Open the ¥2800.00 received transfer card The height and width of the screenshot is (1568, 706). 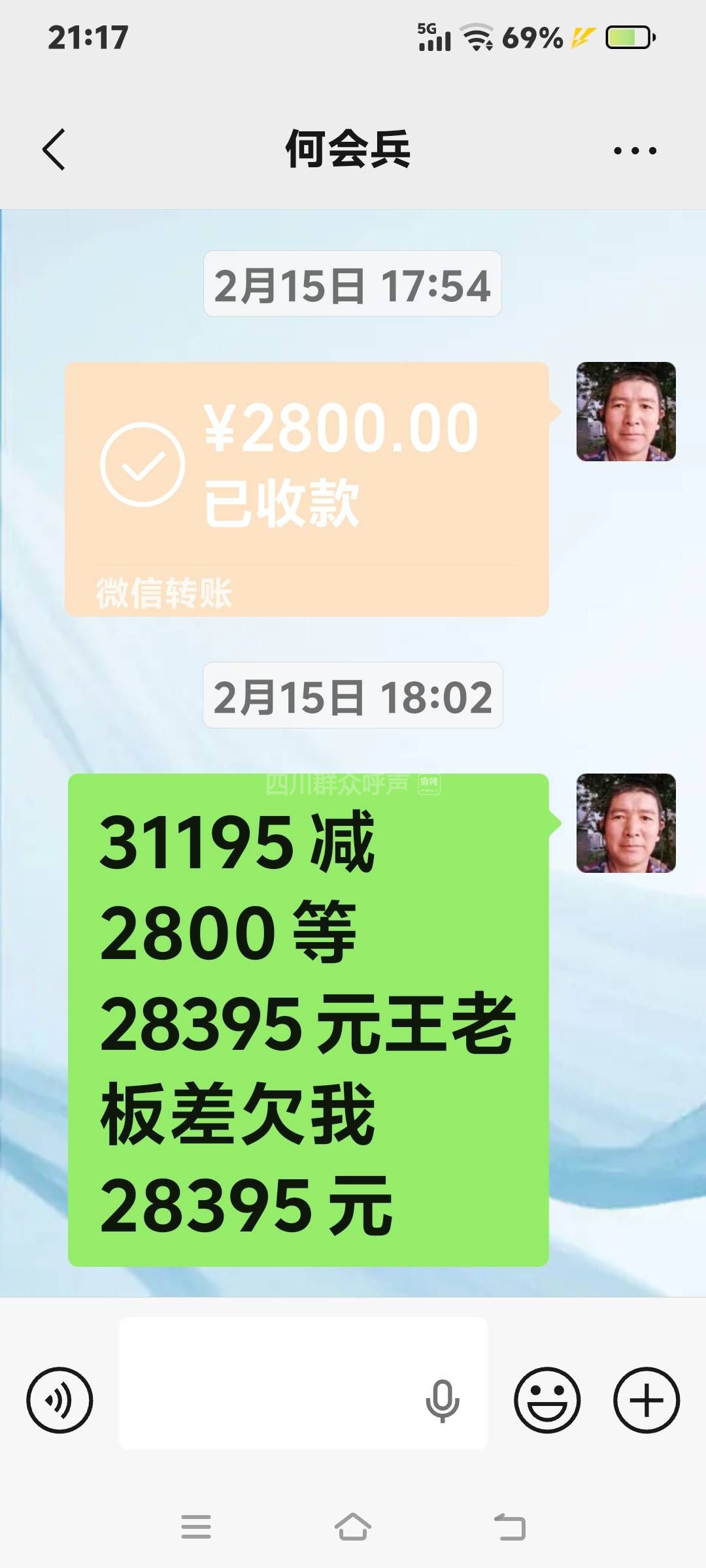click(x=306, y=489)
